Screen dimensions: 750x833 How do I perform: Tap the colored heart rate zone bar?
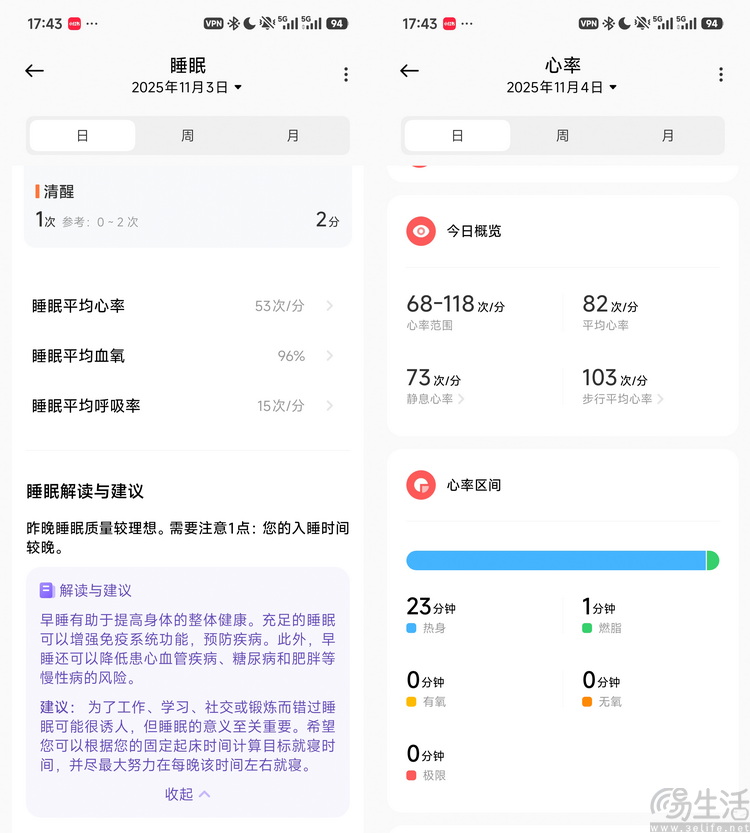562,561
